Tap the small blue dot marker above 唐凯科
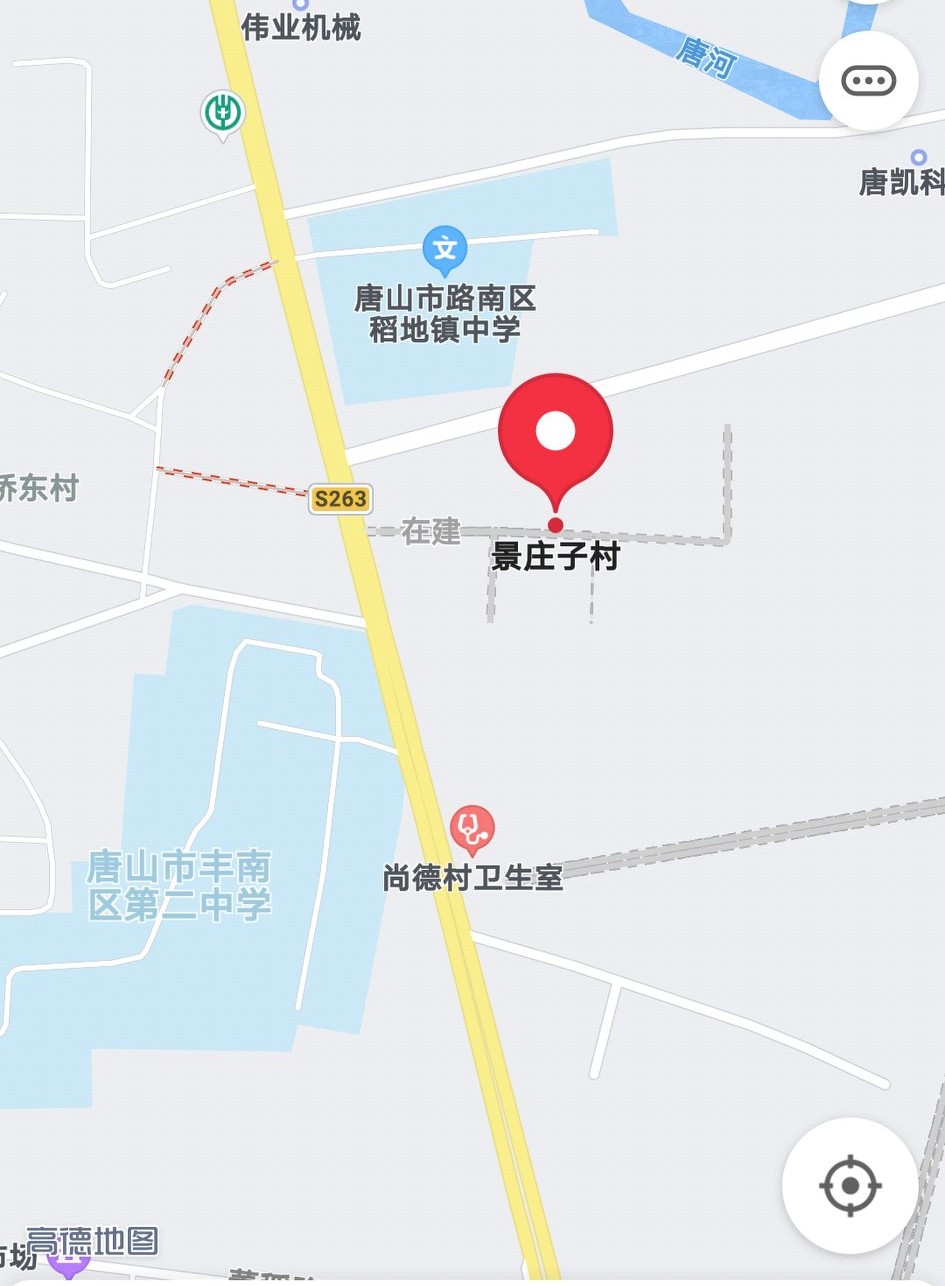This screenshot has width=945, height=1286. (918, 158)
